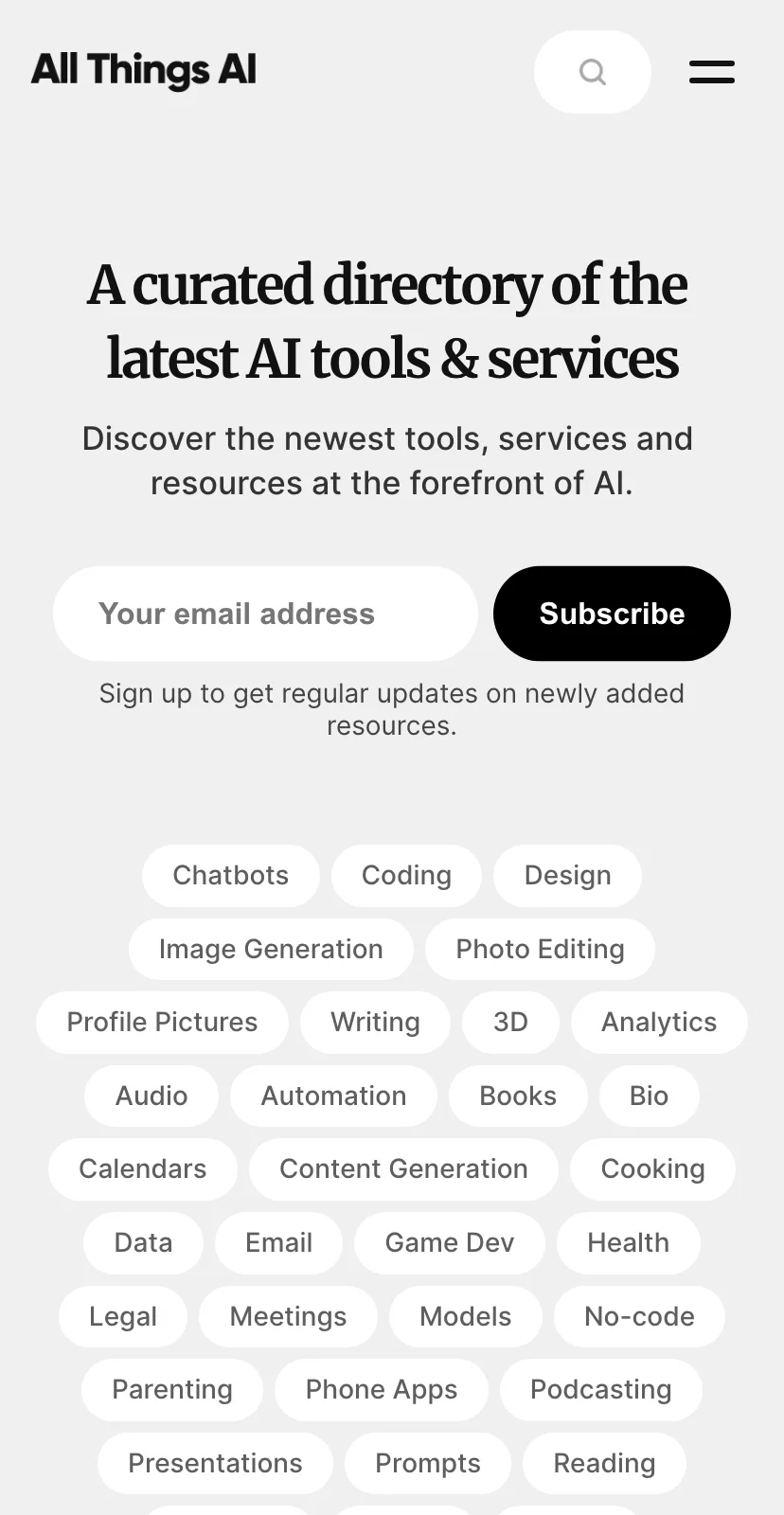Browse the Health category

click(x=629, y=1242)
